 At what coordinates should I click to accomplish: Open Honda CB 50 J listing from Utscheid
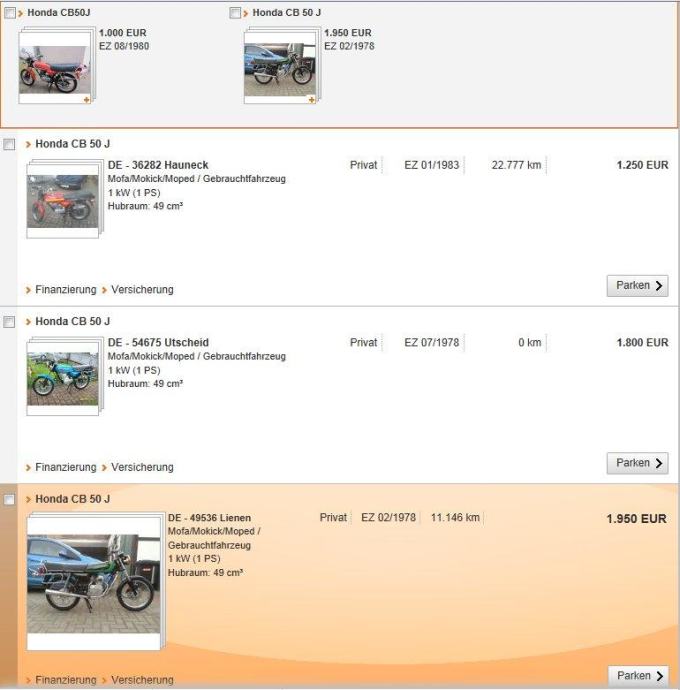[x=72, y=322]
